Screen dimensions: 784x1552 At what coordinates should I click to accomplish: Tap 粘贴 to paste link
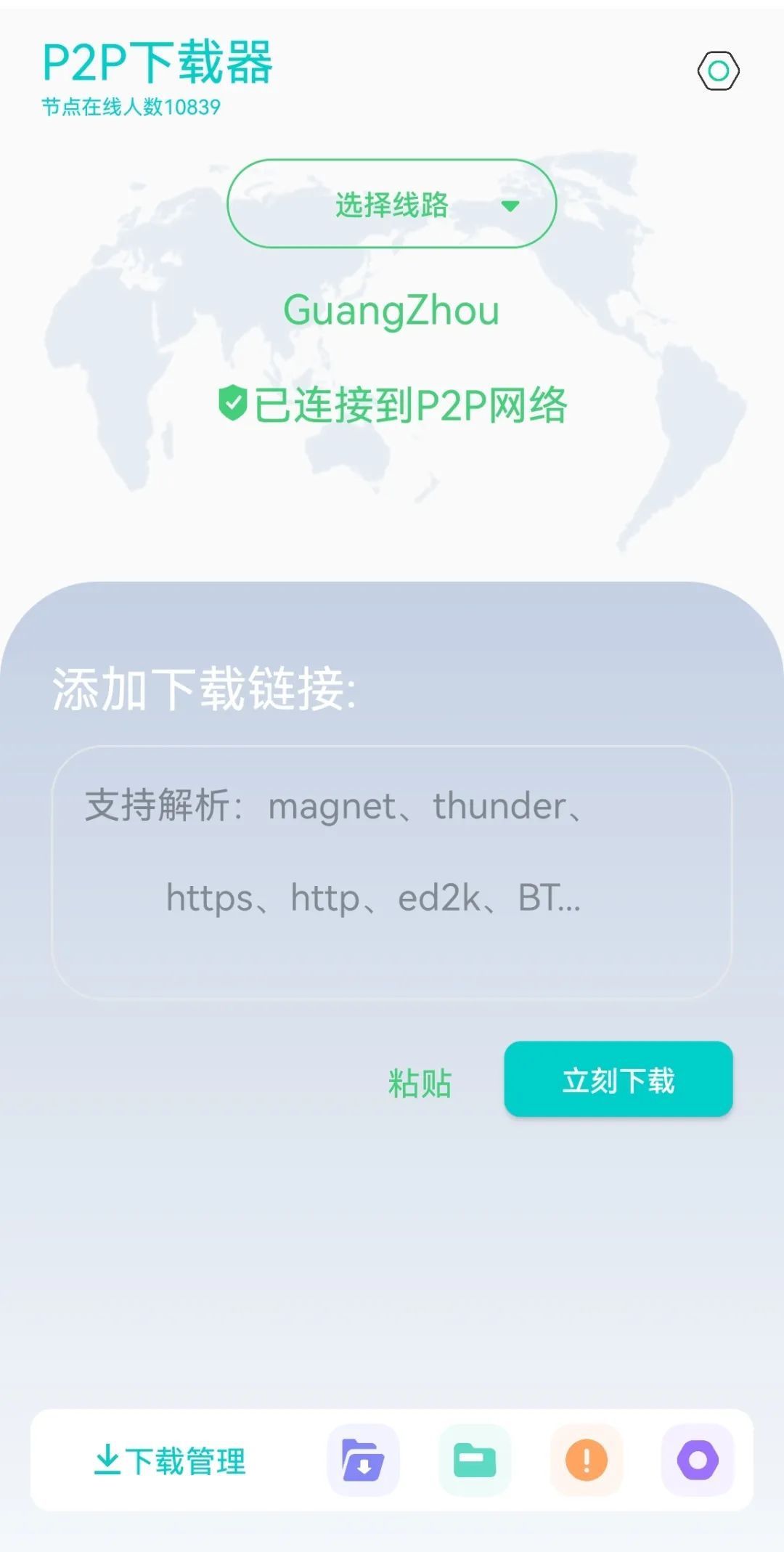(420, 1083)
